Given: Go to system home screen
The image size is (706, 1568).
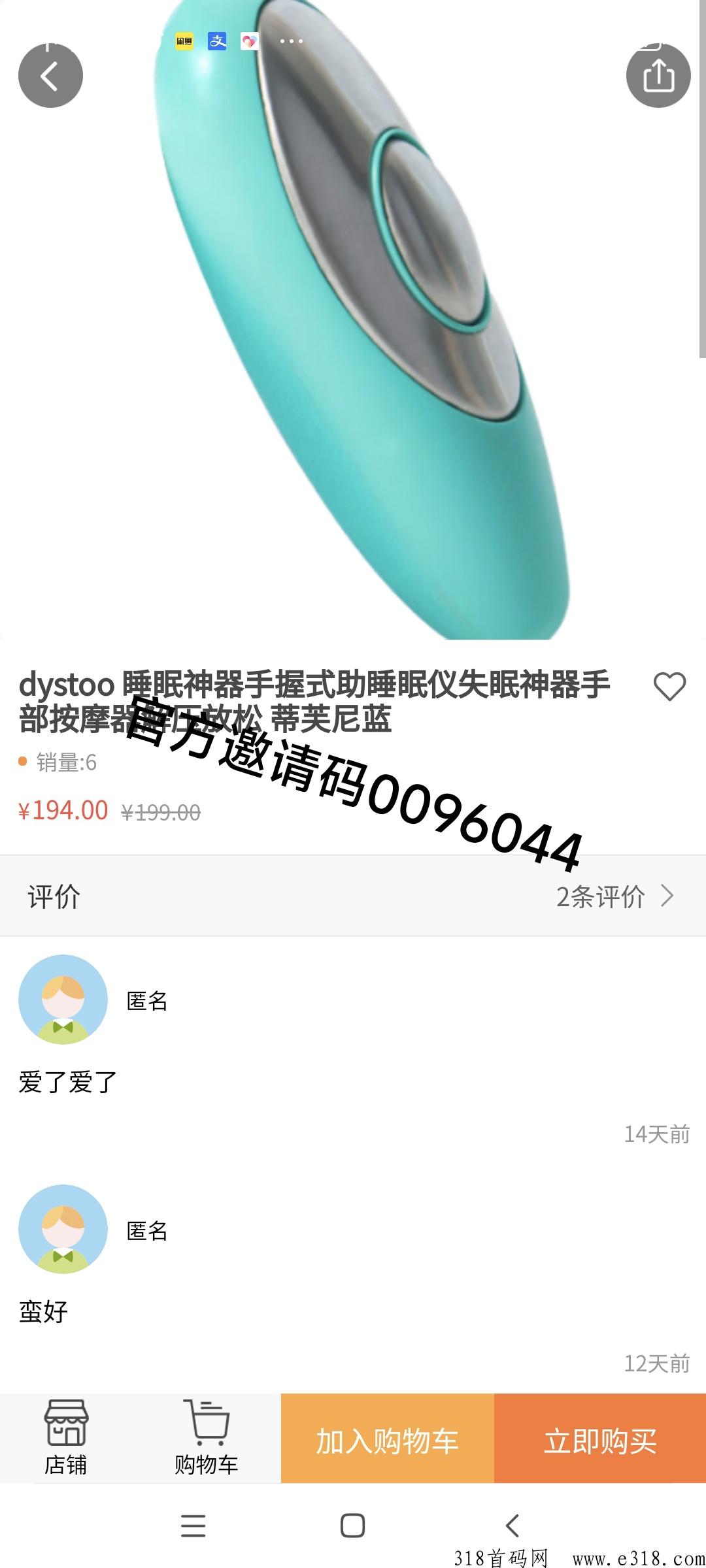Looking at the screenshot, I should 353,1526.
